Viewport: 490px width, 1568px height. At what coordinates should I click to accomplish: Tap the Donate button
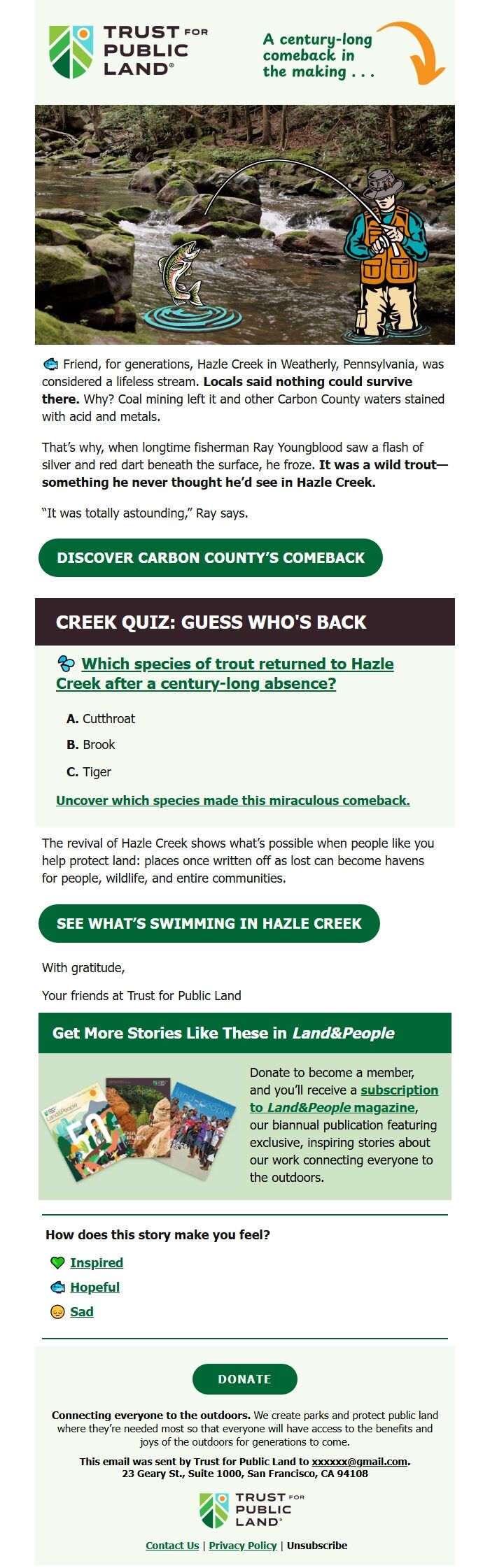point(244,1379)
